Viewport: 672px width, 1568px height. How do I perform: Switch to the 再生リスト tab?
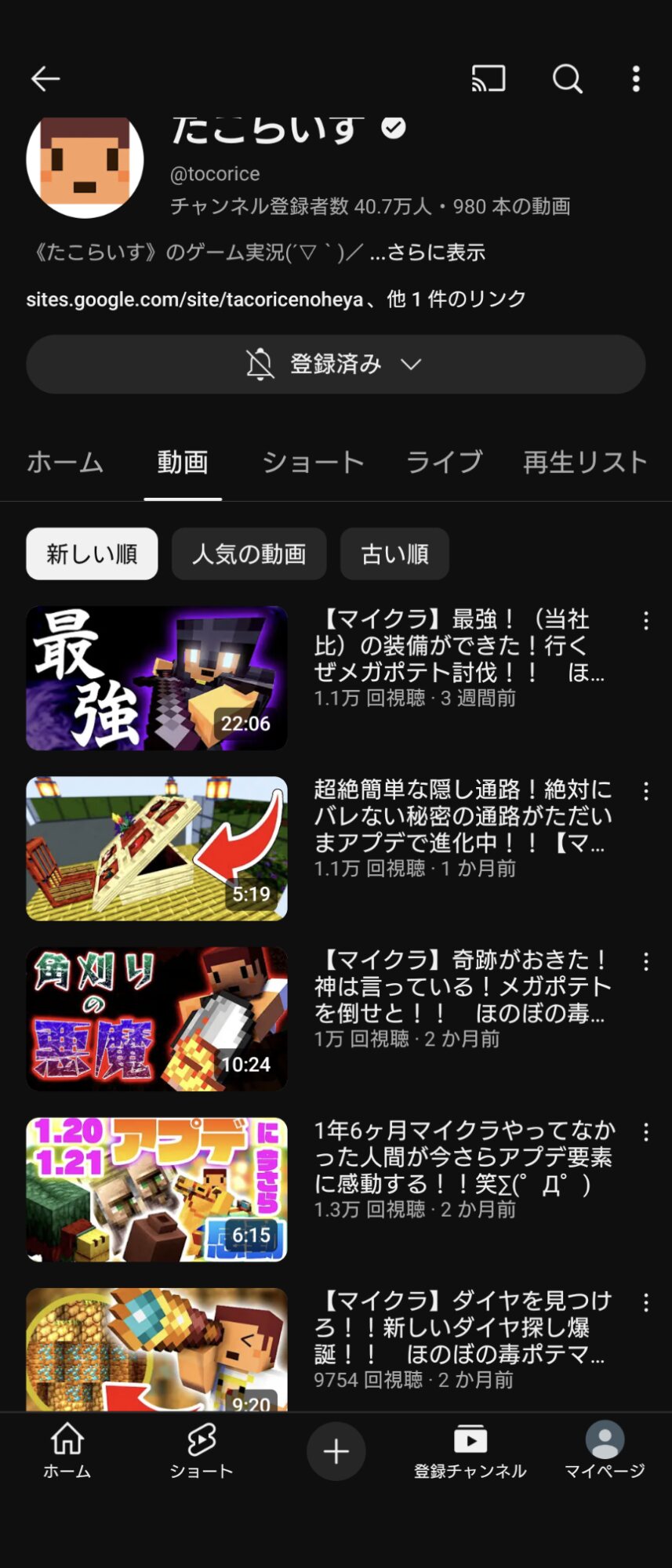coord(585,463)
